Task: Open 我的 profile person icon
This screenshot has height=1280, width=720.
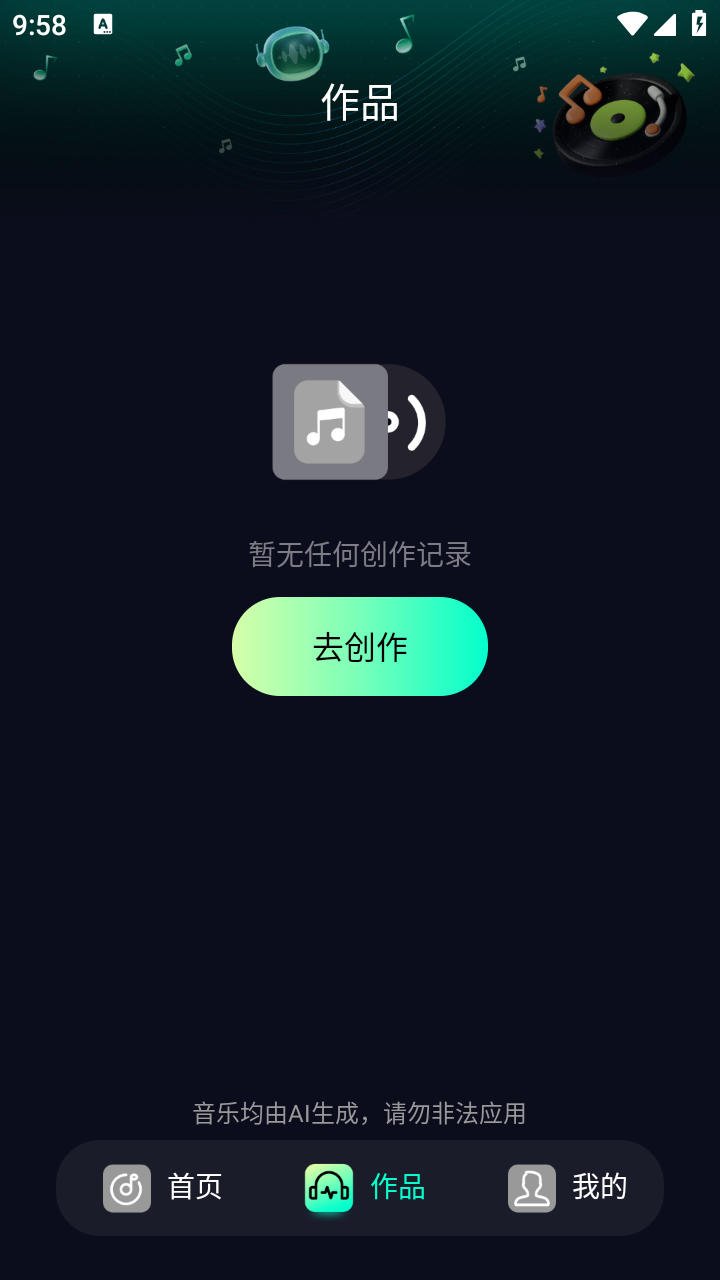Action: (531, 1187)
